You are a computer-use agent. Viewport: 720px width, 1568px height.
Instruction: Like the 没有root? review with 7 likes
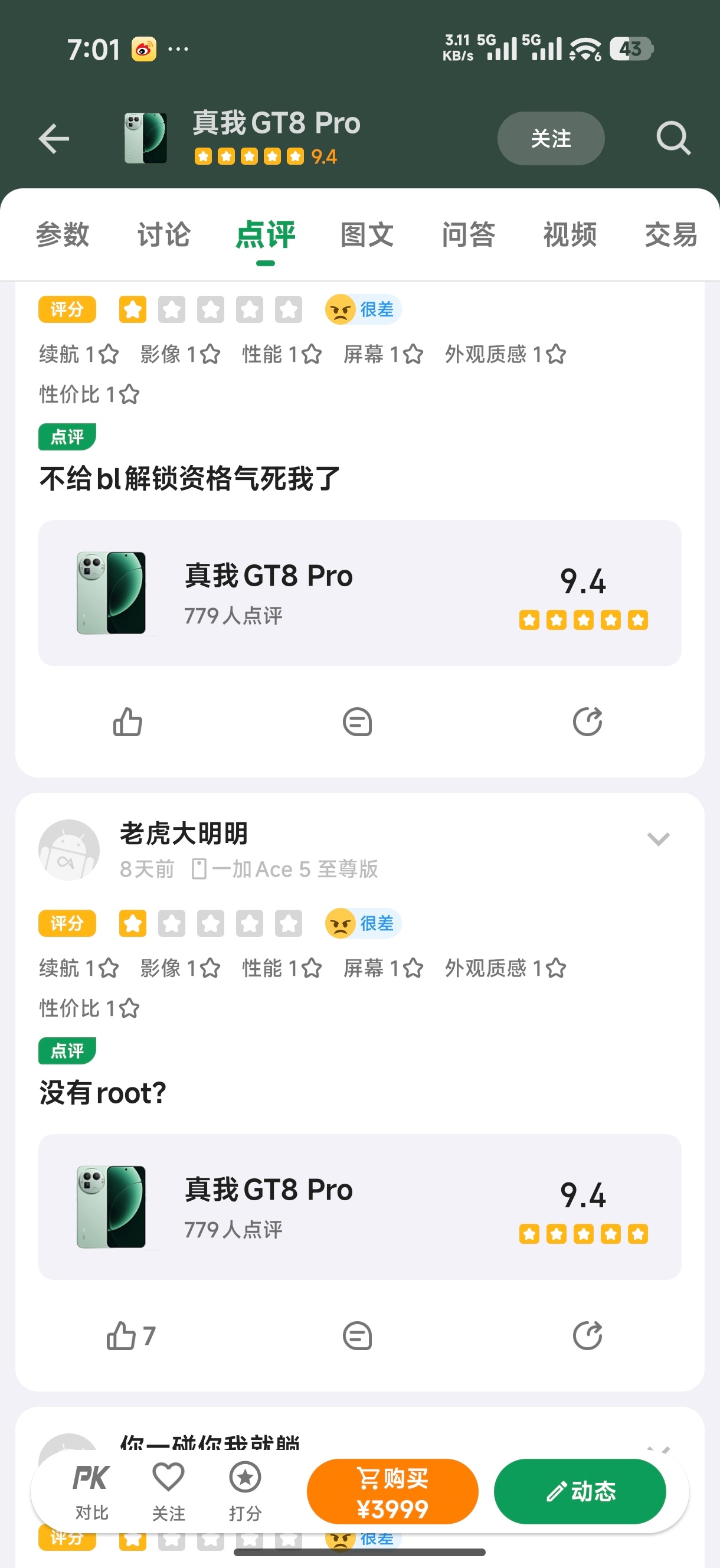coord(129,1336)
